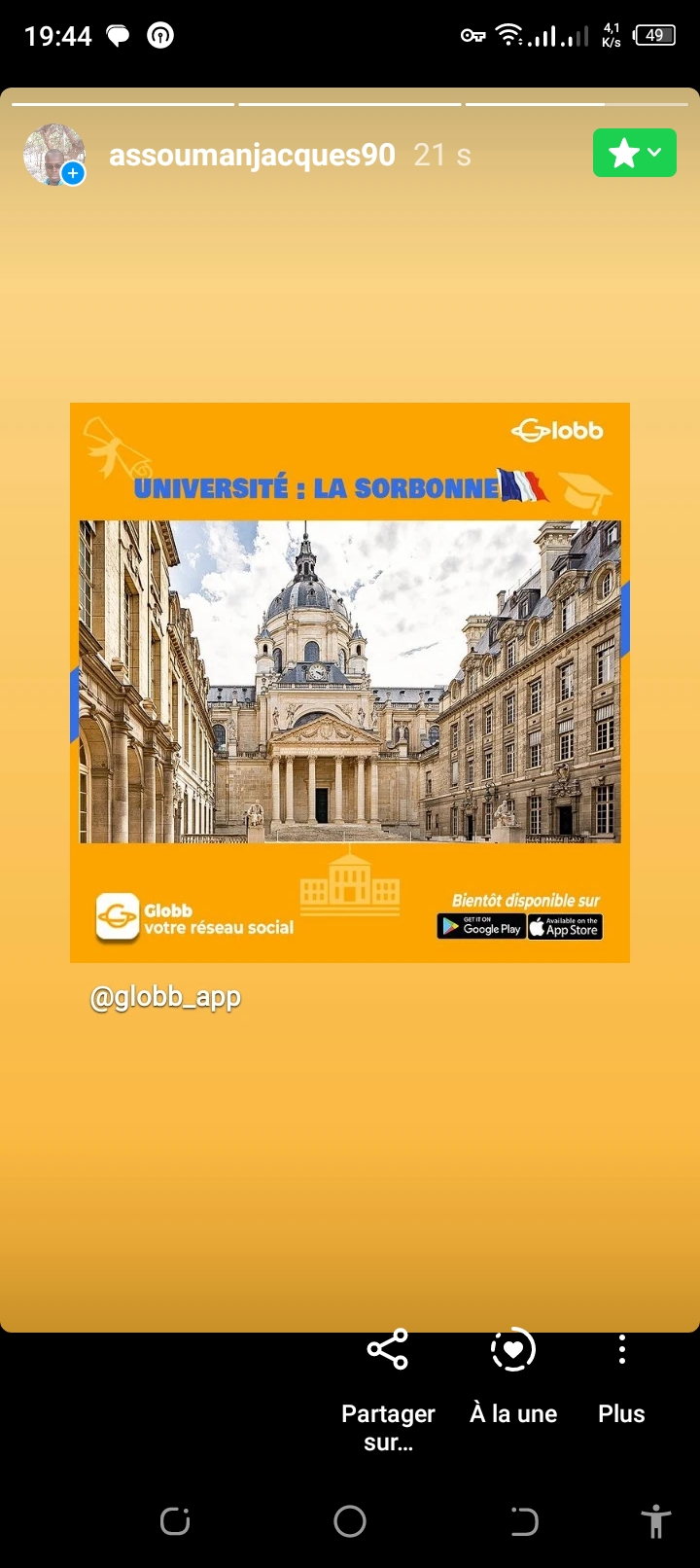Tap Partager sur… to share the story
This screenshot has height=1568, width=700.
point(388,1386)
